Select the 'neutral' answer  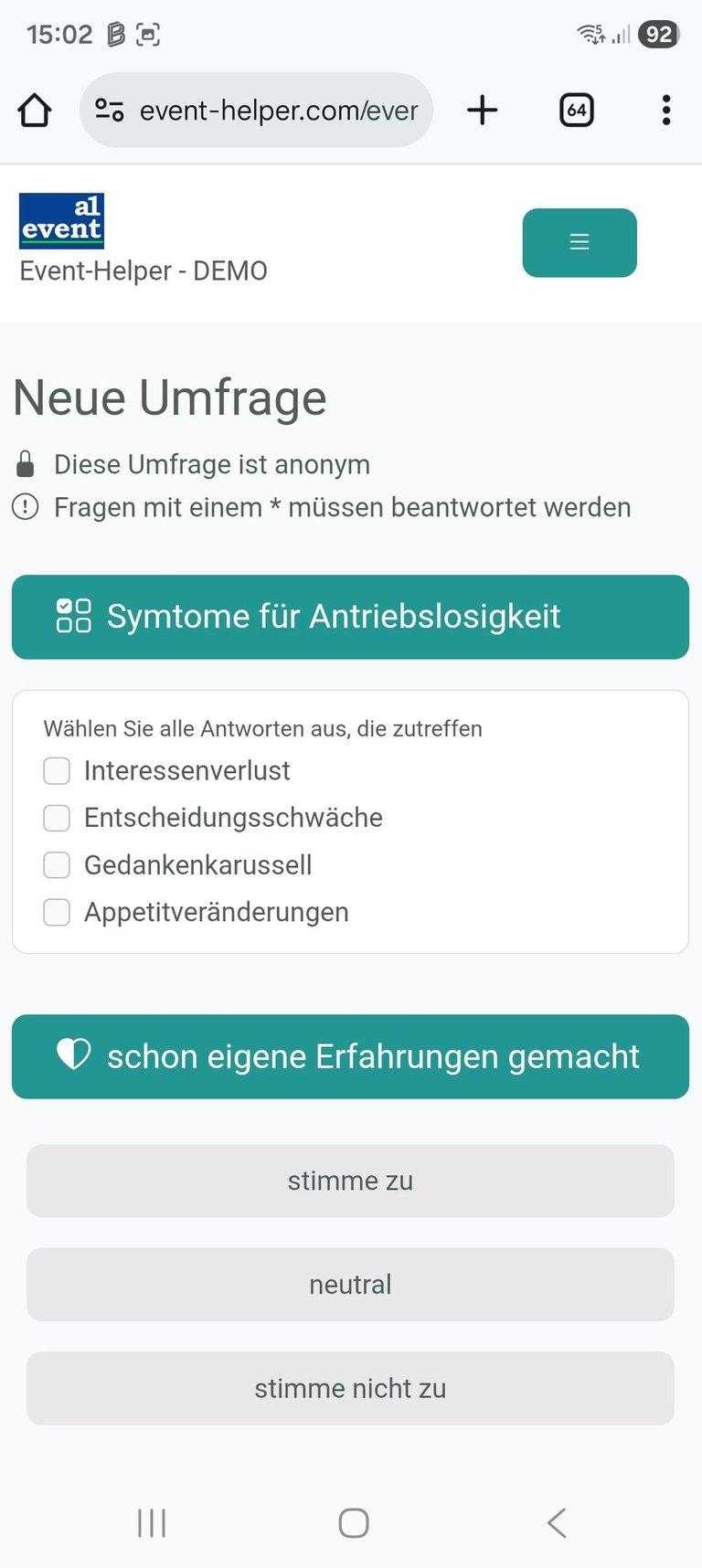pos(350,1285)
